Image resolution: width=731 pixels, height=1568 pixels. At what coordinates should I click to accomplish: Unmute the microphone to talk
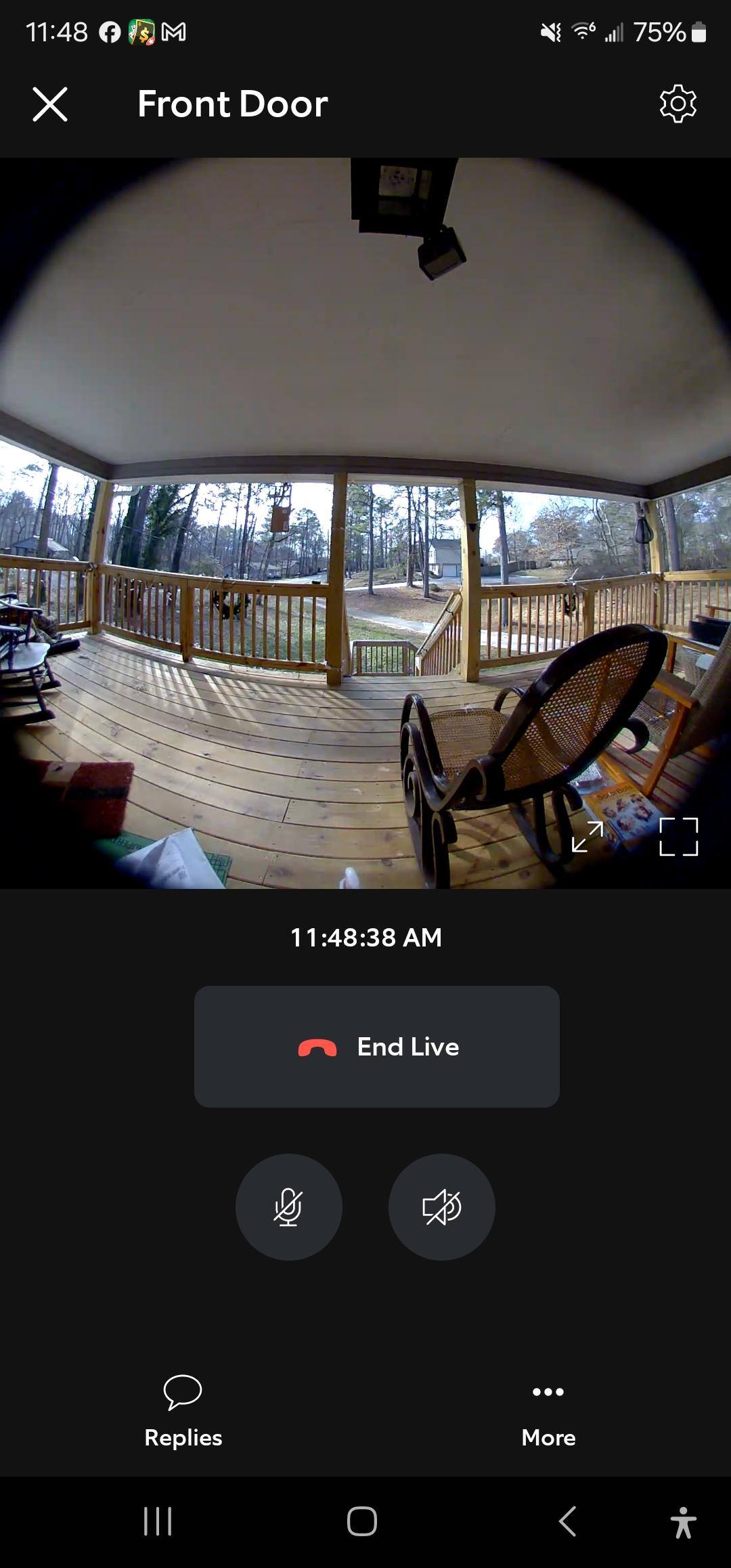(x=288, y=1207)
